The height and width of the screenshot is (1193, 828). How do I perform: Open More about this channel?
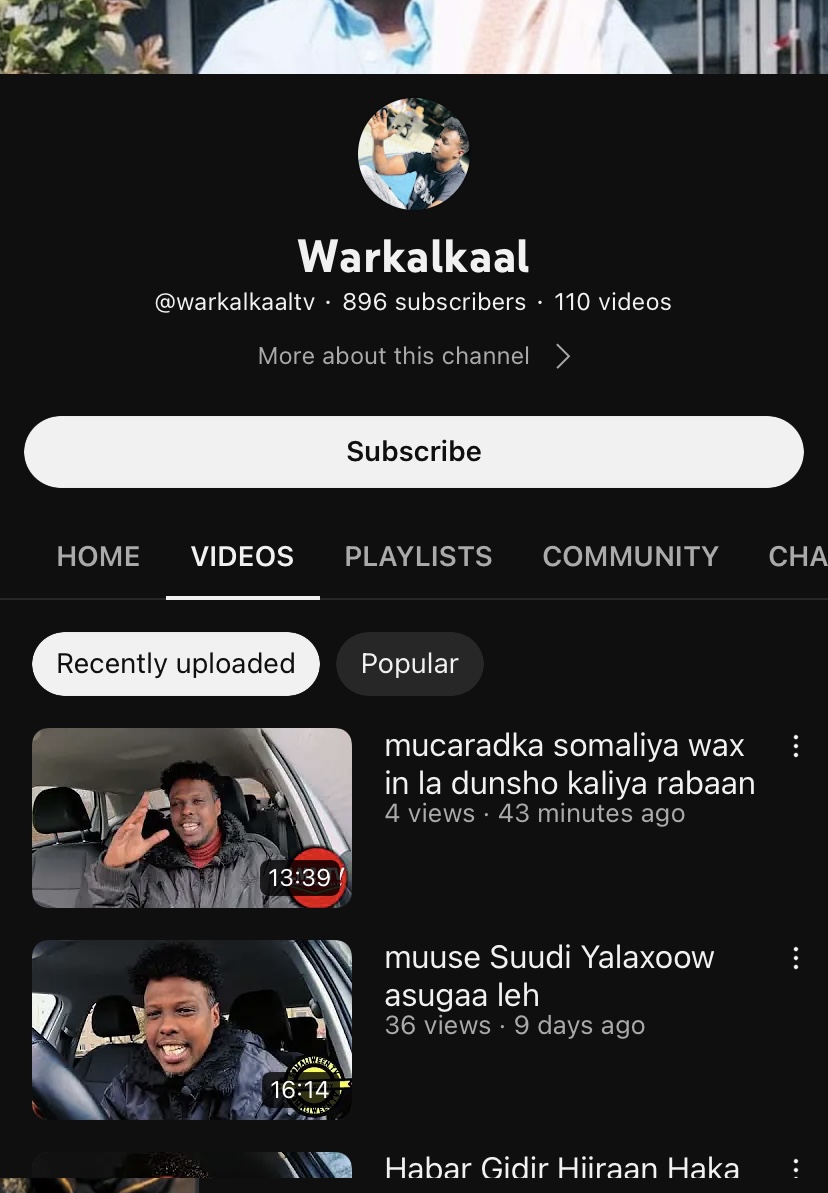[414, 356]
